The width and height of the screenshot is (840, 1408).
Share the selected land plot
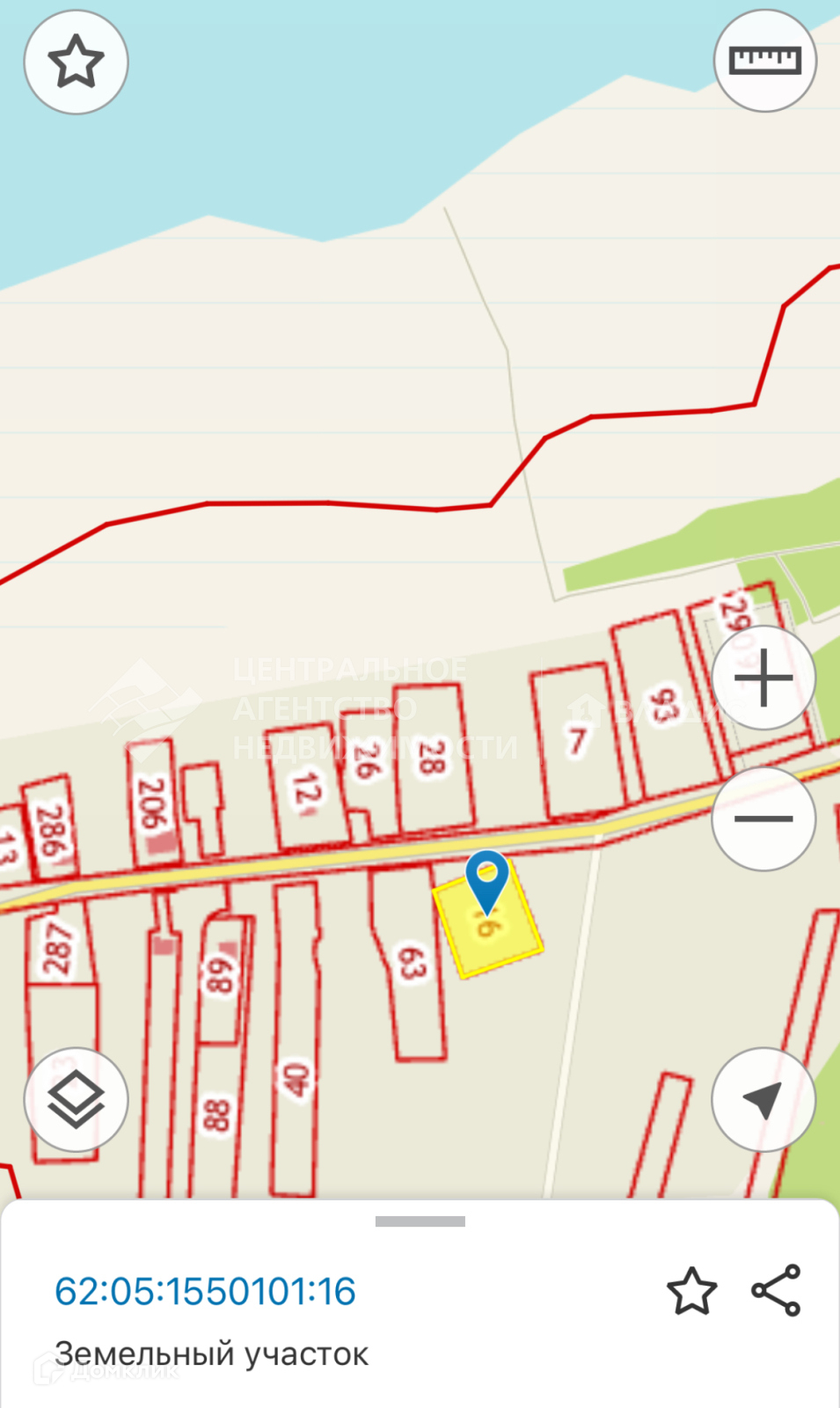(x=776, y=1291)
